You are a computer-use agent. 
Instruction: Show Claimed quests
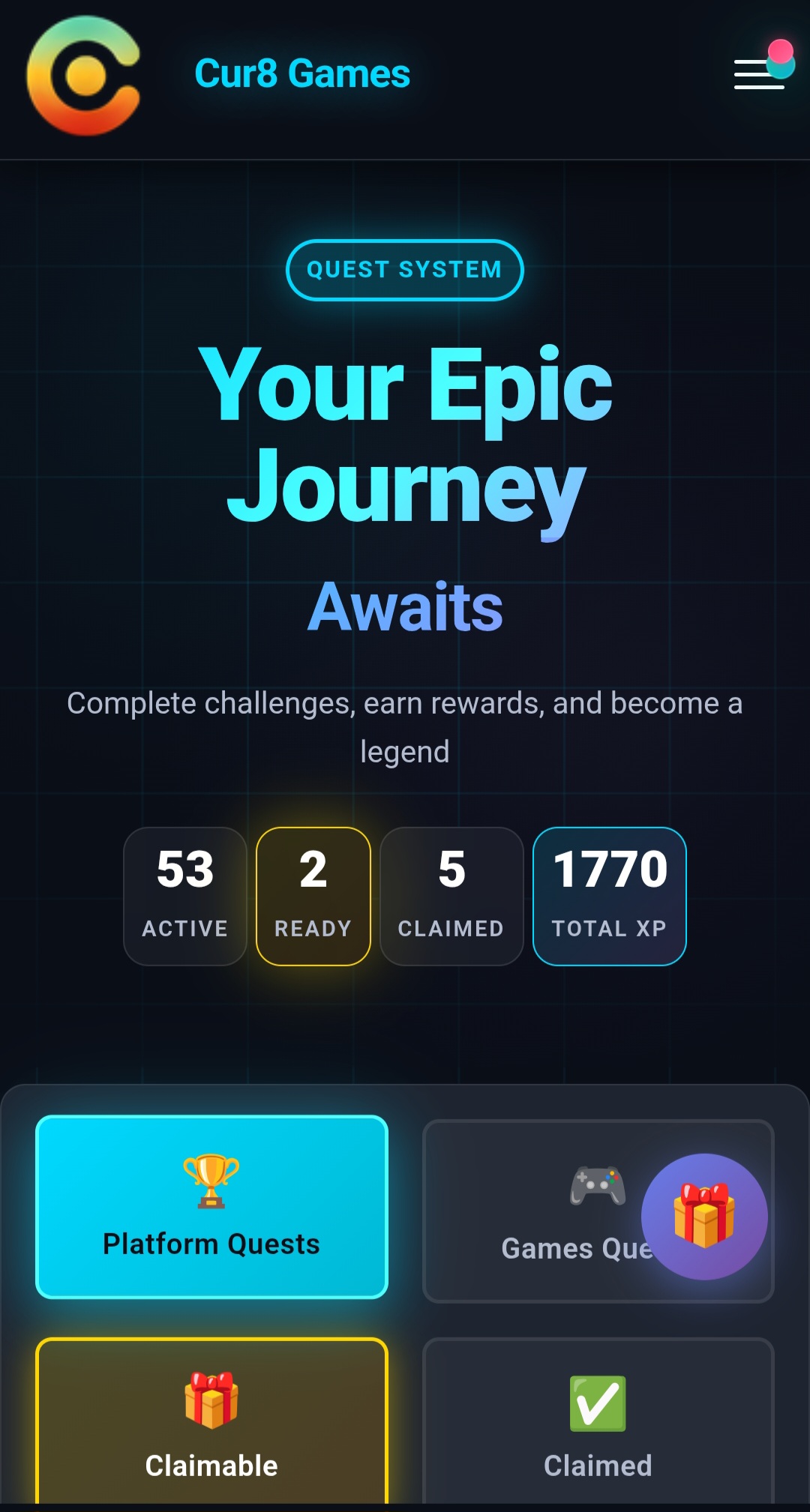(598, 1421)
